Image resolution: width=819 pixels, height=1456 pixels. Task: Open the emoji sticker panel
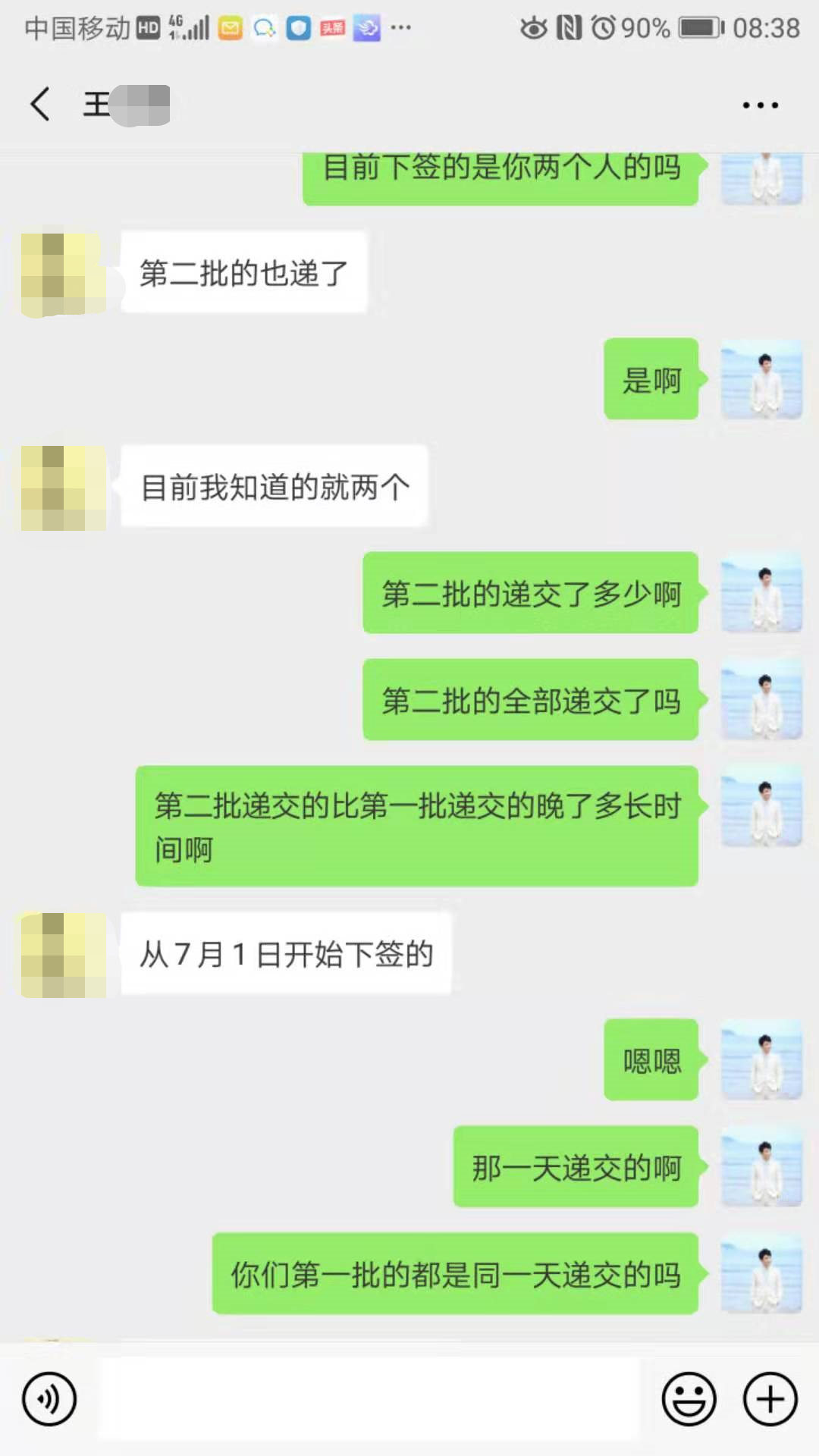tap(689, 1398)
